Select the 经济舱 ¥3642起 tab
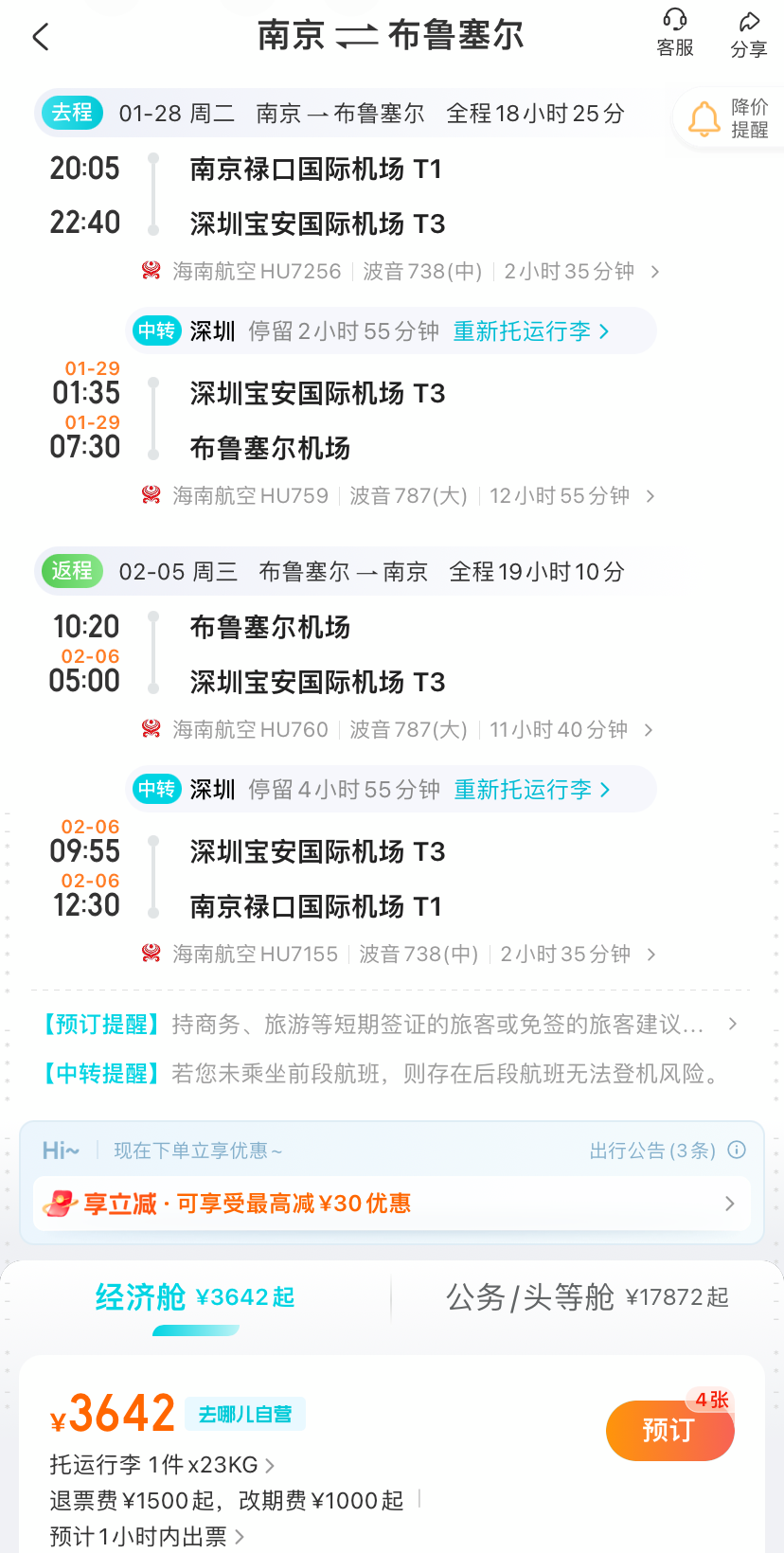The height and width of the screenshot is (1553, 784). [x=195, y=1297]
